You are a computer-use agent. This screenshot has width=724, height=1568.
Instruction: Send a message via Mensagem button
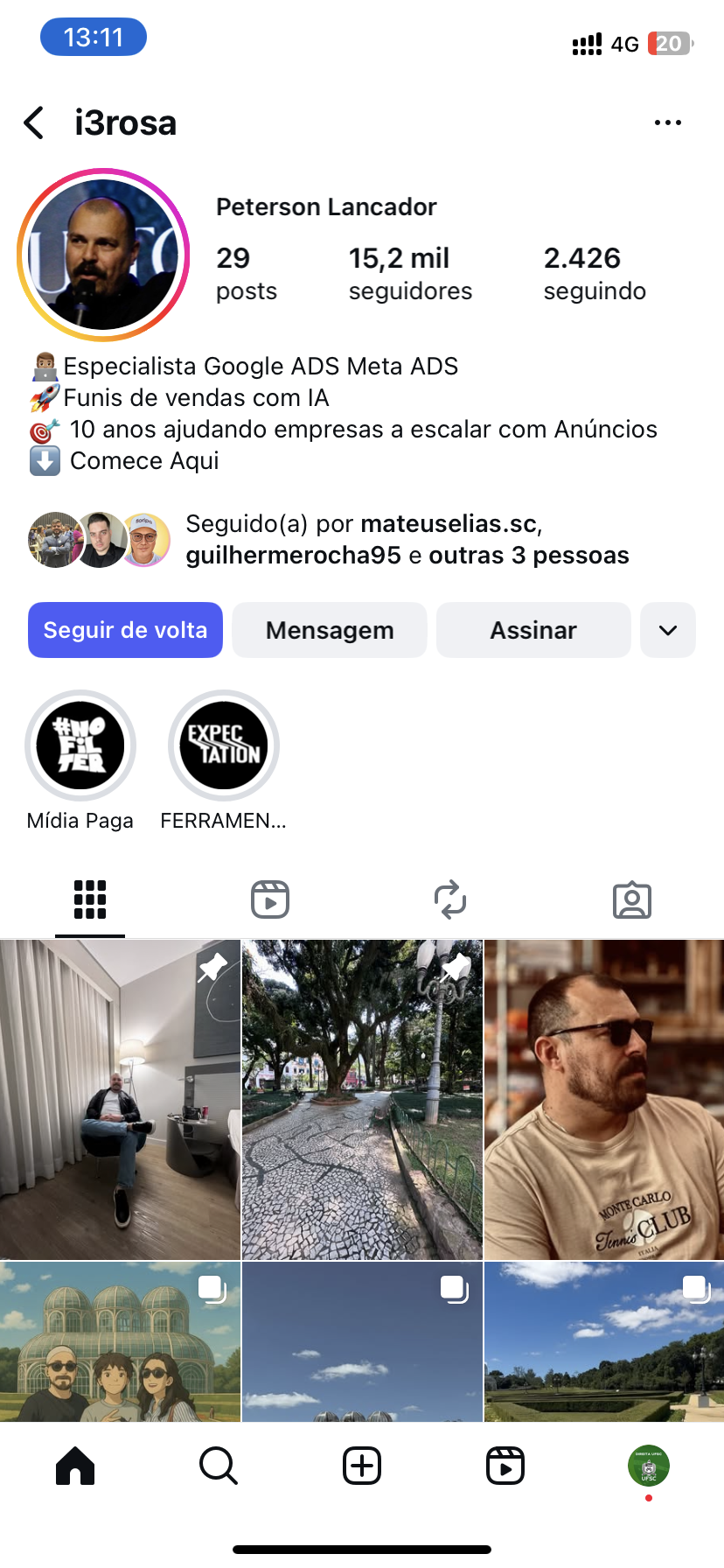click(x=330, y=630)
